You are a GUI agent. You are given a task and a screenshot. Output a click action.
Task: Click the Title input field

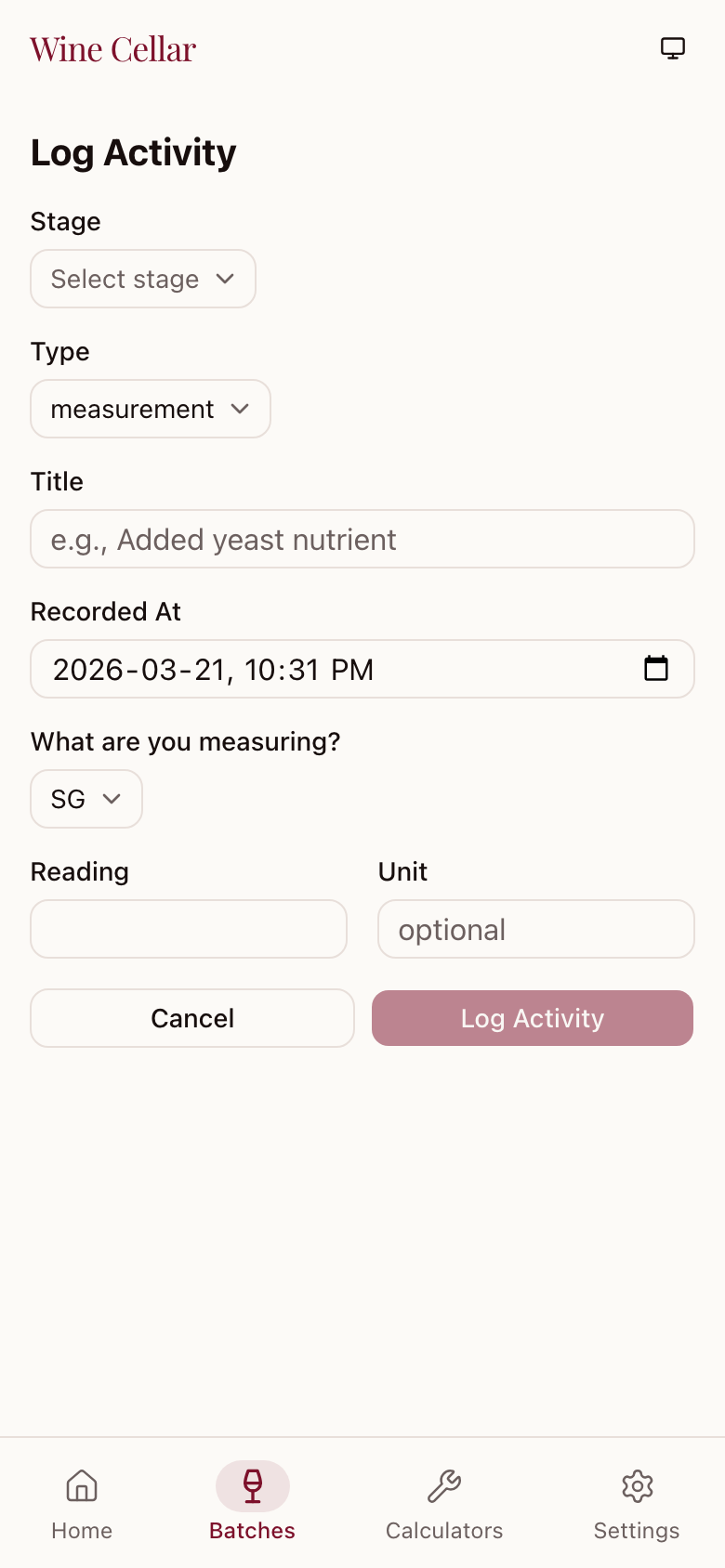click(362, 539)
